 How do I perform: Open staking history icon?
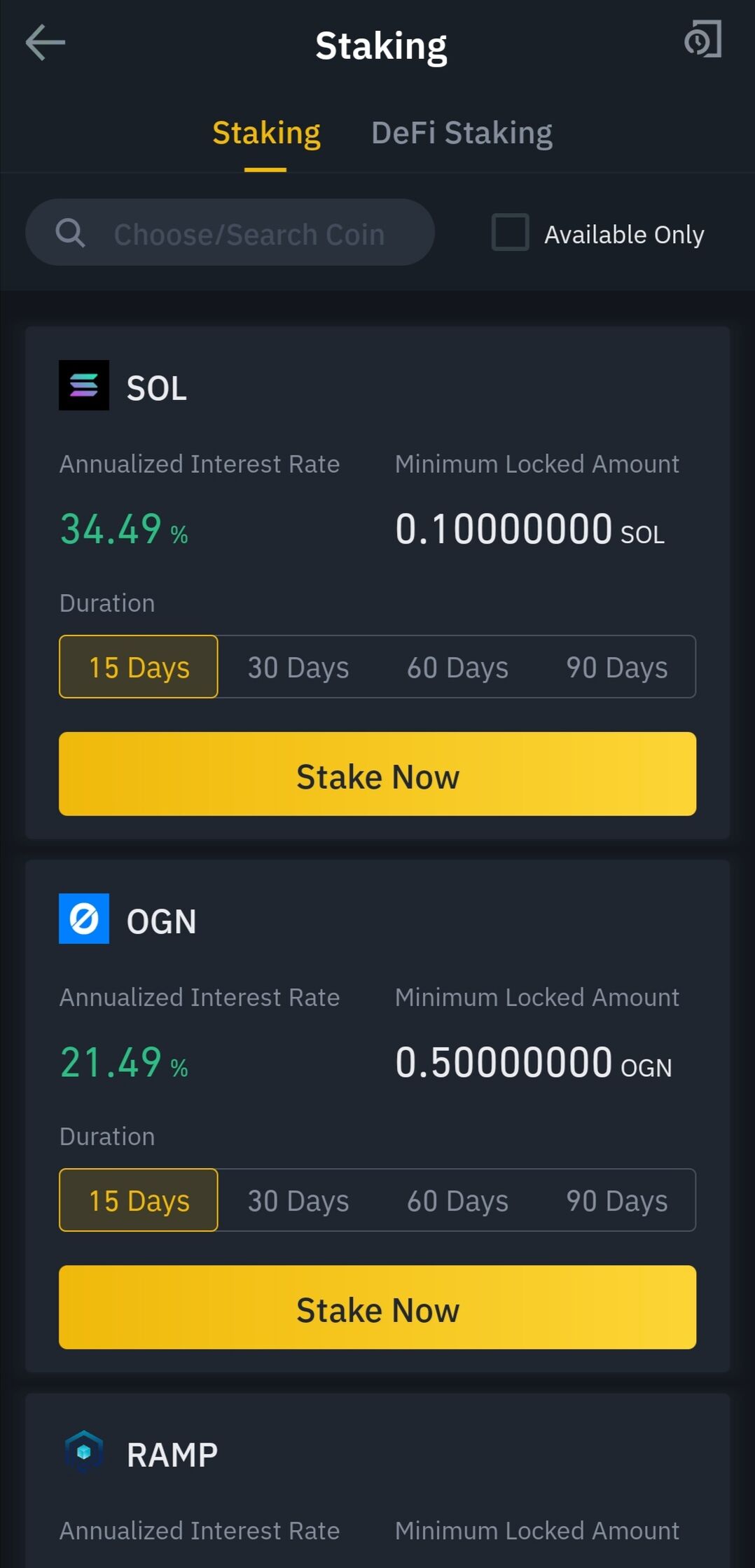[702, 39]
